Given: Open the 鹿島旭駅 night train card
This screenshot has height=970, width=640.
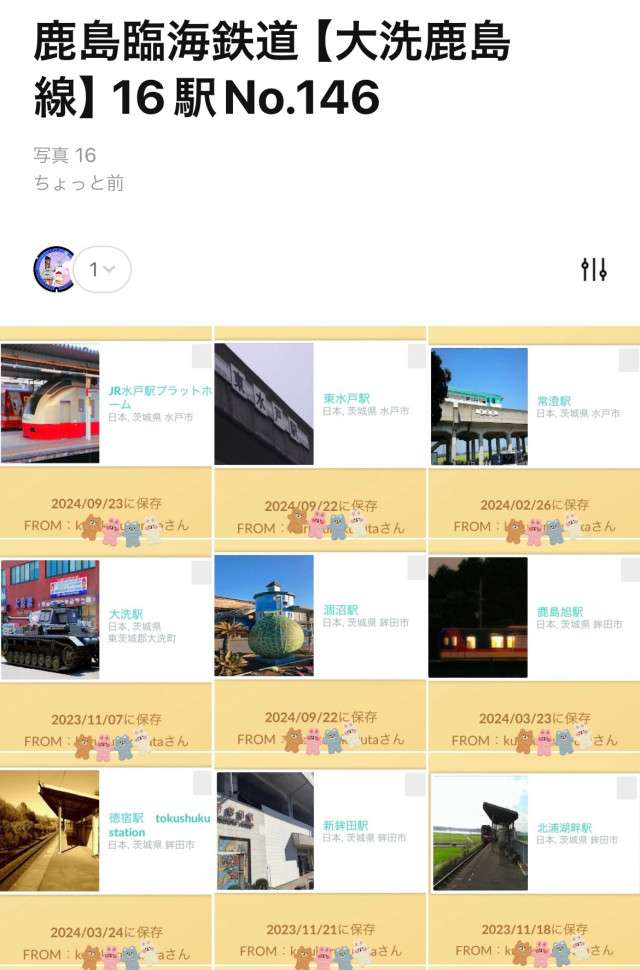Looking at the screenshot, I should point(534,618).
